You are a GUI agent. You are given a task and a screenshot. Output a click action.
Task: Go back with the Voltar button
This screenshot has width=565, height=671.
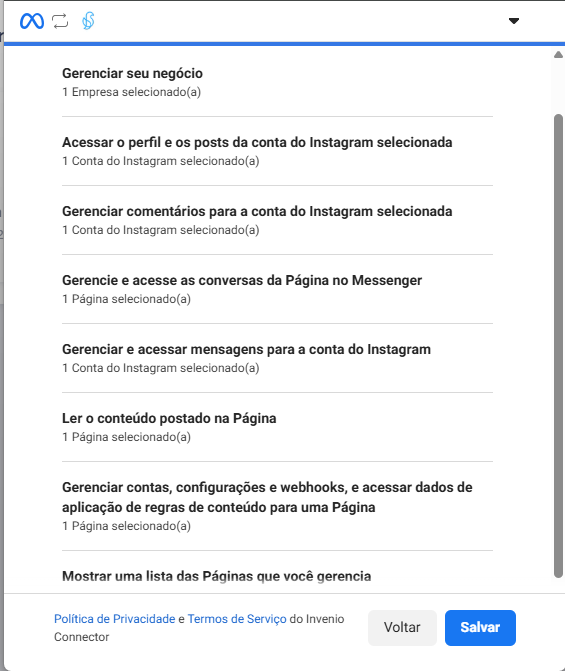point(402,627)
